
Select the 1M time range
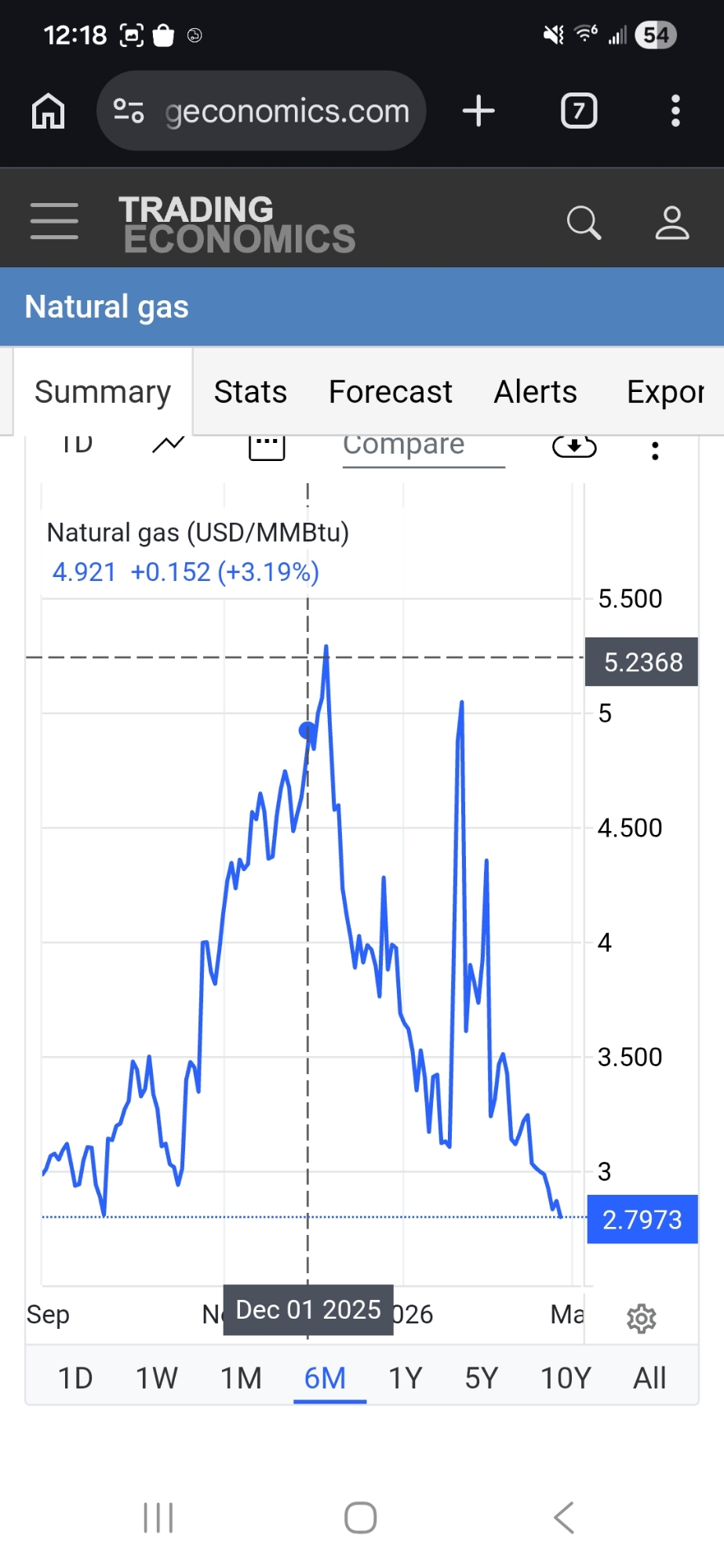[241, 1377]
